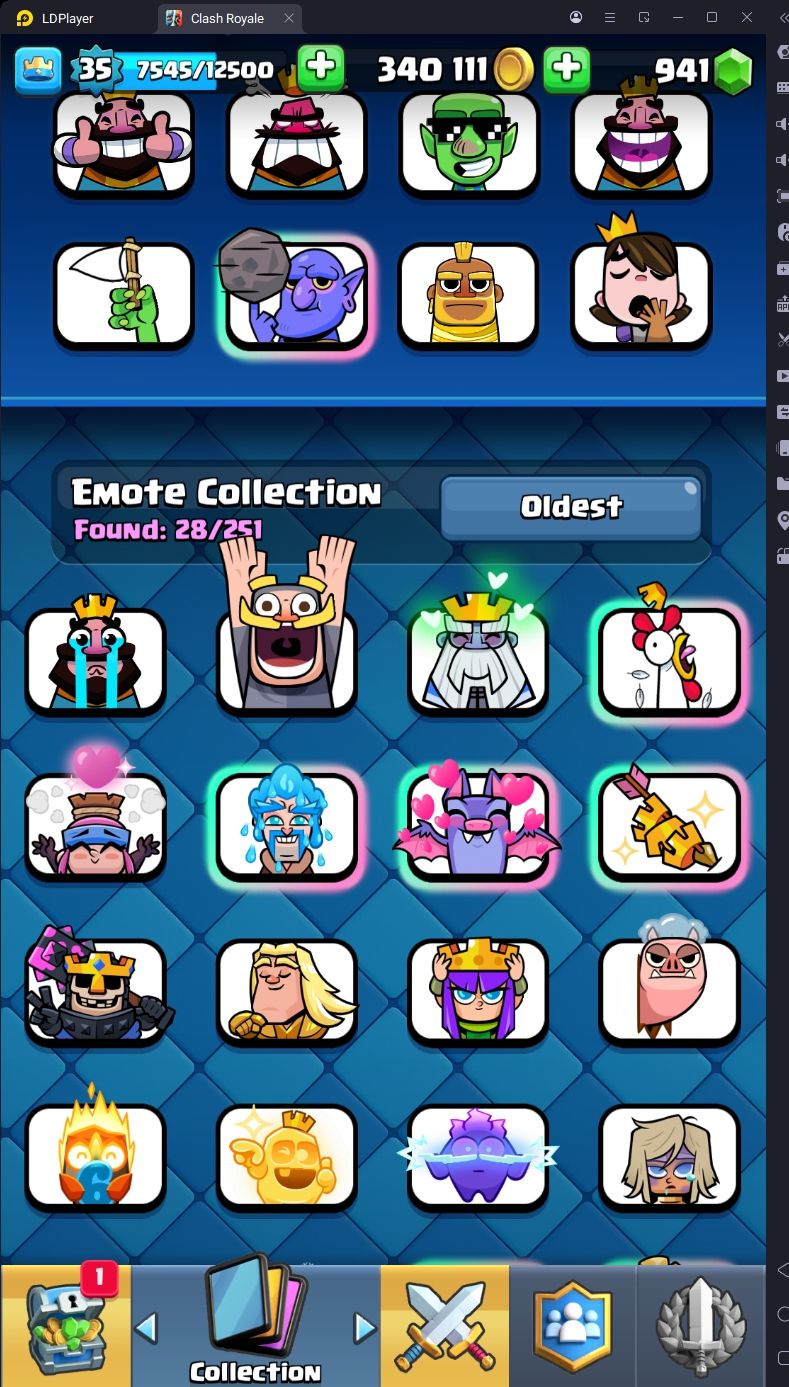Tap the left arrow next to Collection
This screenshot has height=1387, width=789.
pyautogui.click(x=146, y=1328)
